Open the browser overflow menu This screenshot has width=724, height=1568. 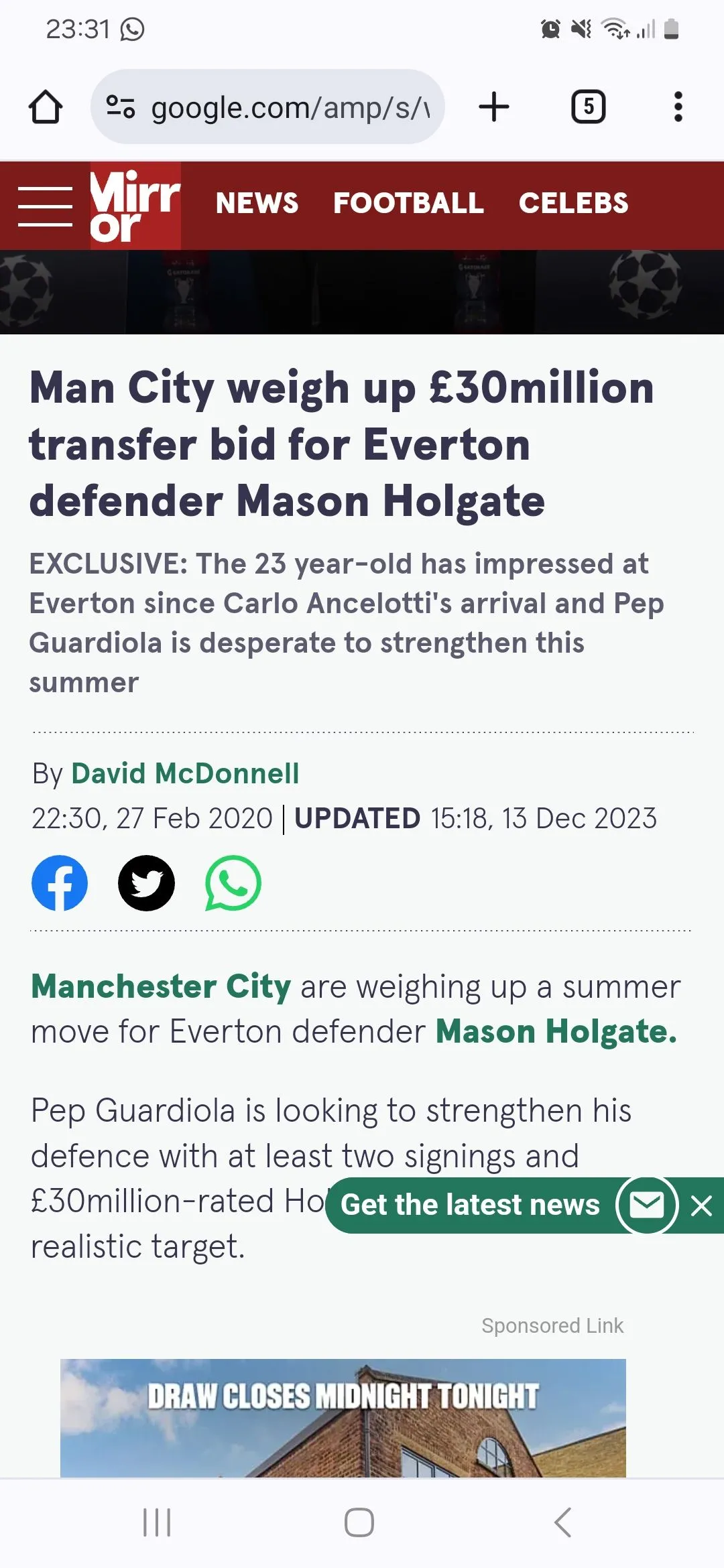(678, 107)
